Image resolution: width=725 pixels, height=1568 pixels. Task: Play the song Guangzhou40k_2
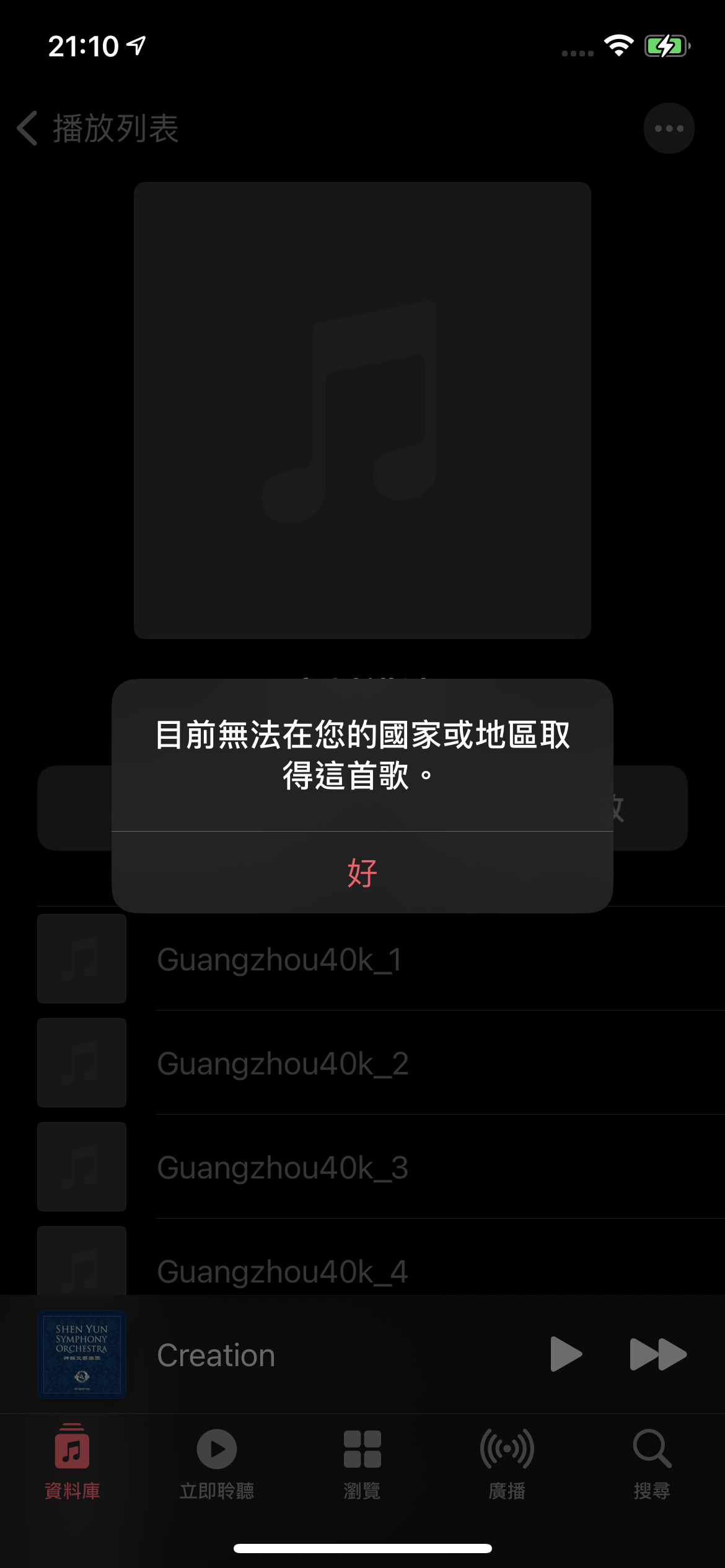click(282, 1063)
